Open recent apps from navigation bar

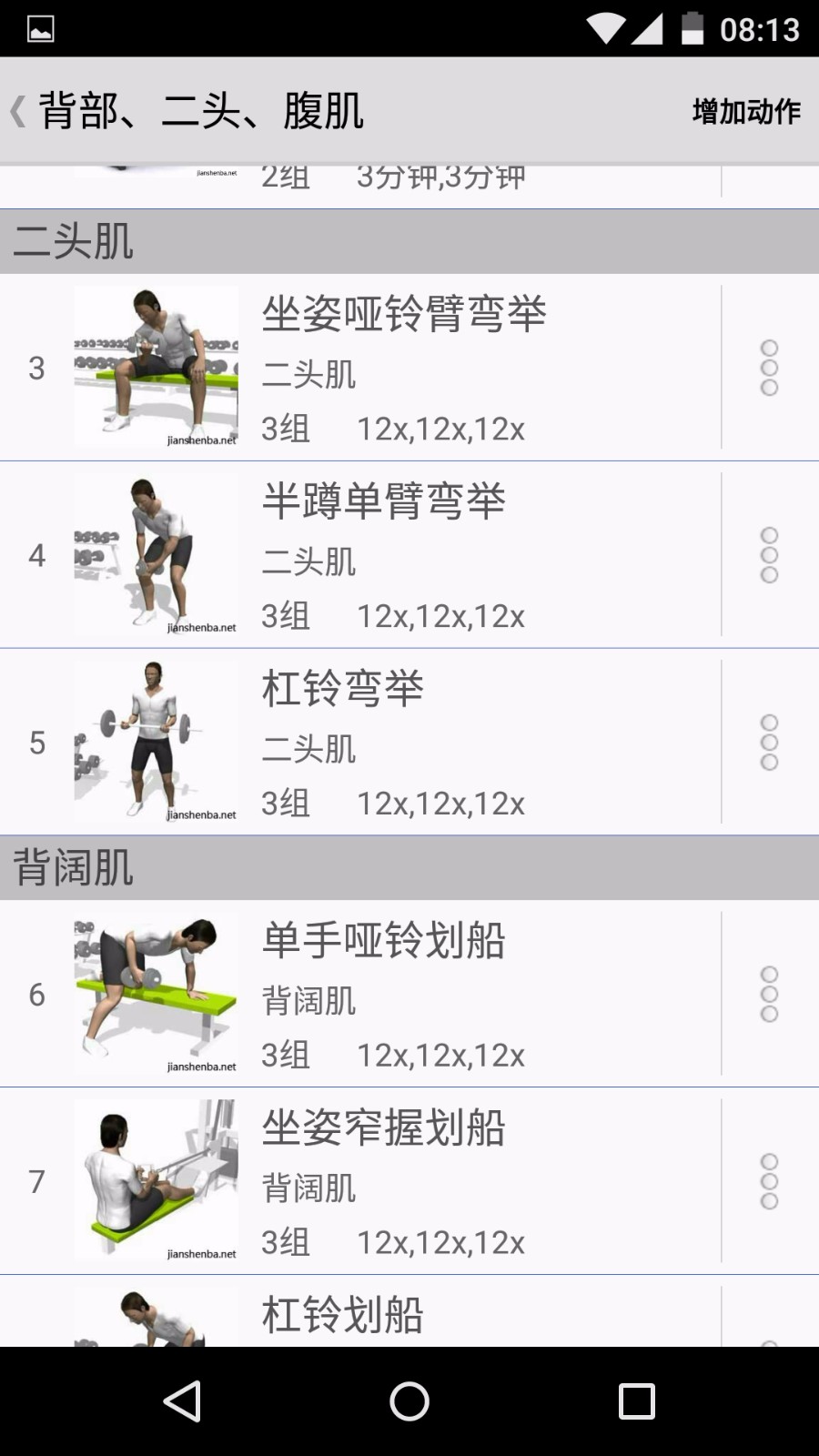point(636,1401)
